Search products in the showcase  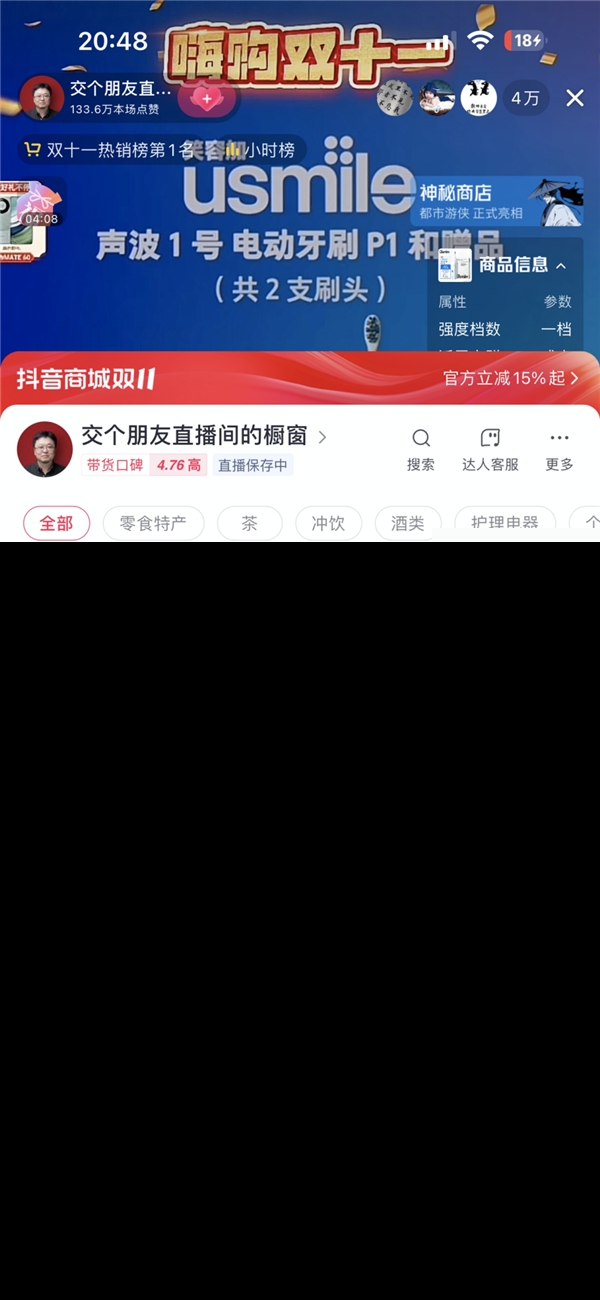(421, 449)
